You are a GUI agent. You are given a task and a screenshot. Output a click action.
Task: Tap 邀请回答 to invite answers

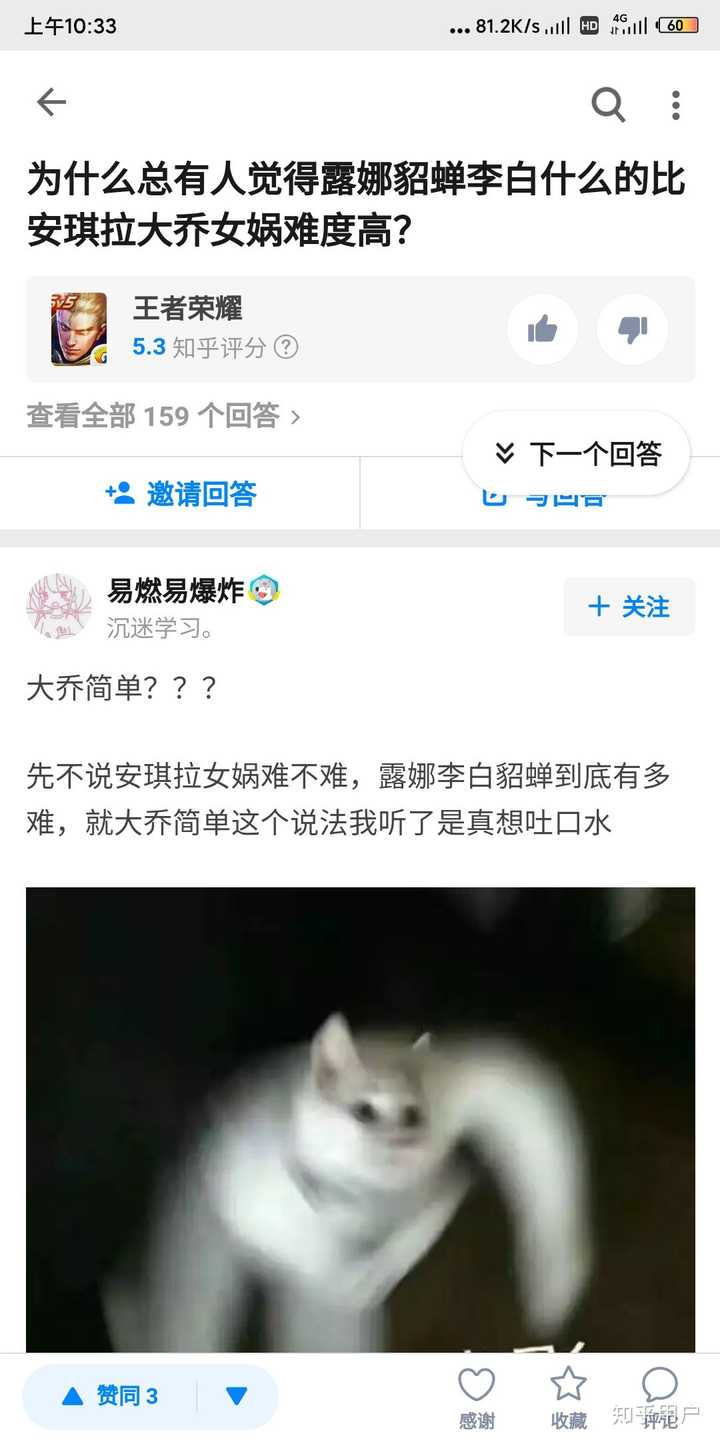[181, 493]
